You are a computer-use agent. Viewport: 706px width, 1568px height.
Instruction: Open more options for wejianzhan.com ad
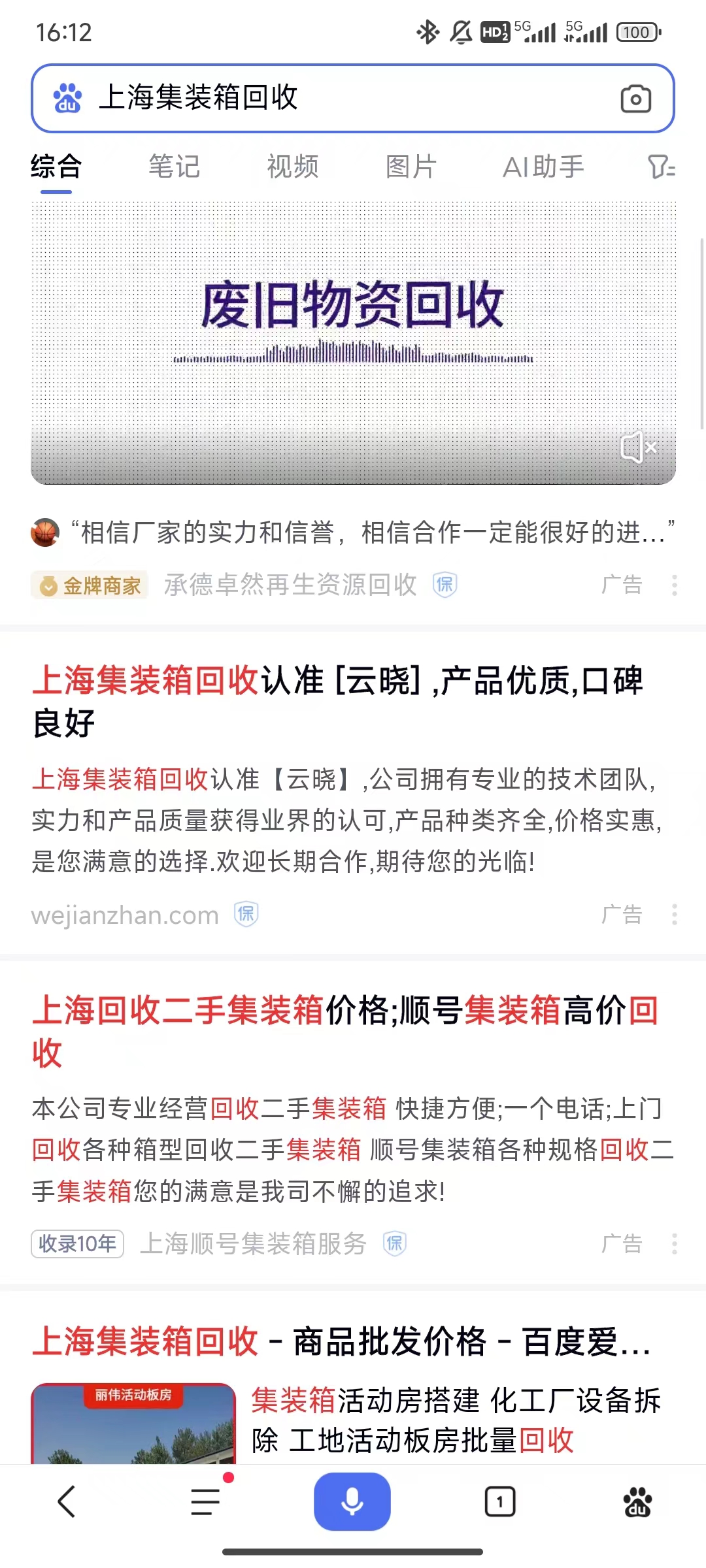click(674, 914)
